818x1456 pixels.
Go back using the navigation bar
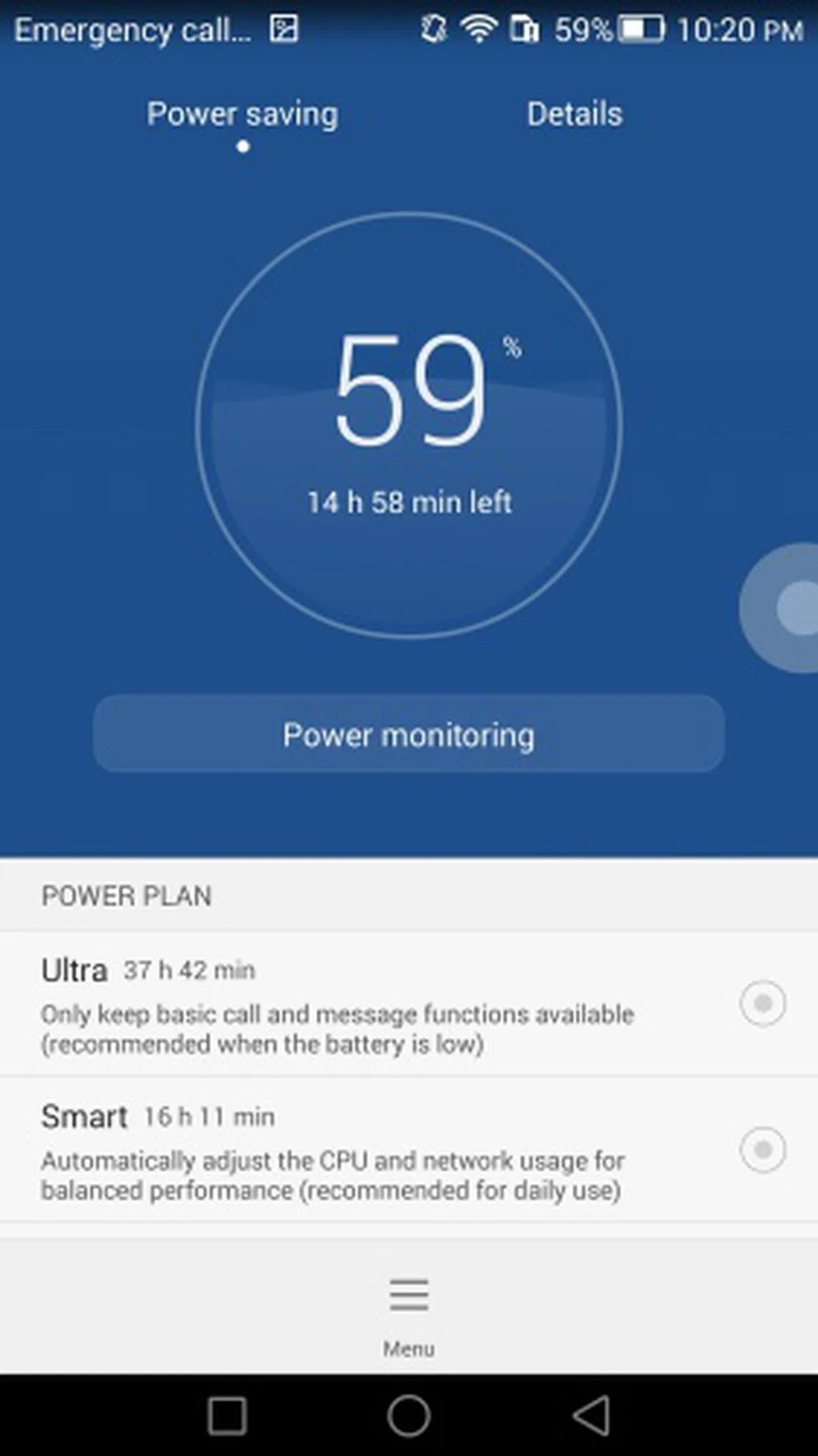[591, 1416]
